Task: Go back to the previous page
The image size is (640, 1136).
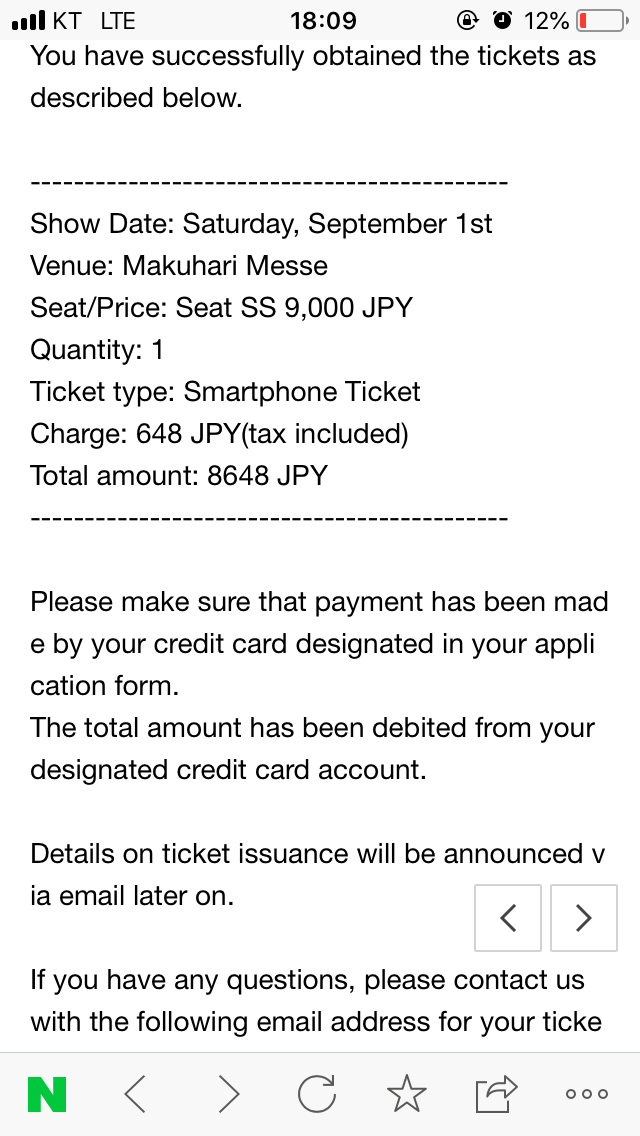Action: pos(137,1094)
